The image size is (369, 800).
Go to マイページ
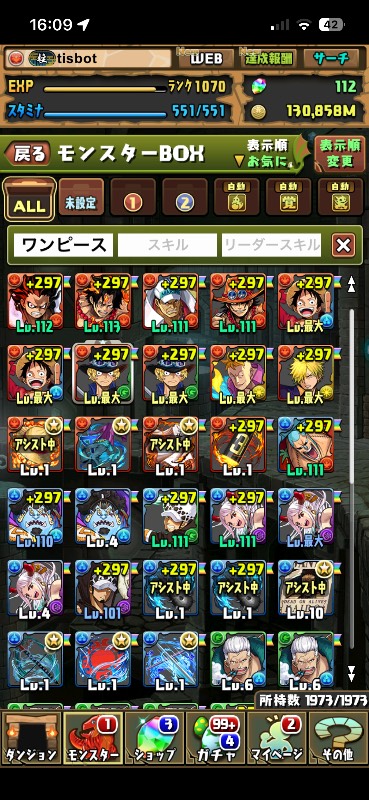click(276, 738)
